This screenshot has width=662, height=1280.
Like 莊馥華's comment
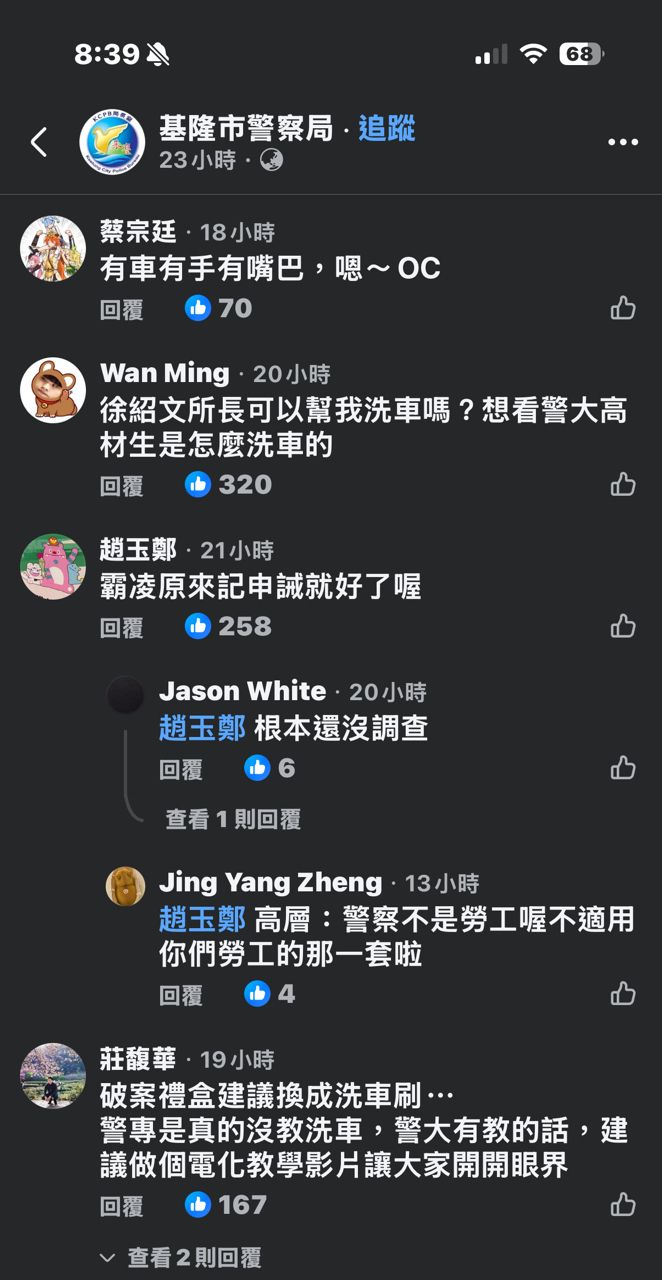[x=622, y=1205]
